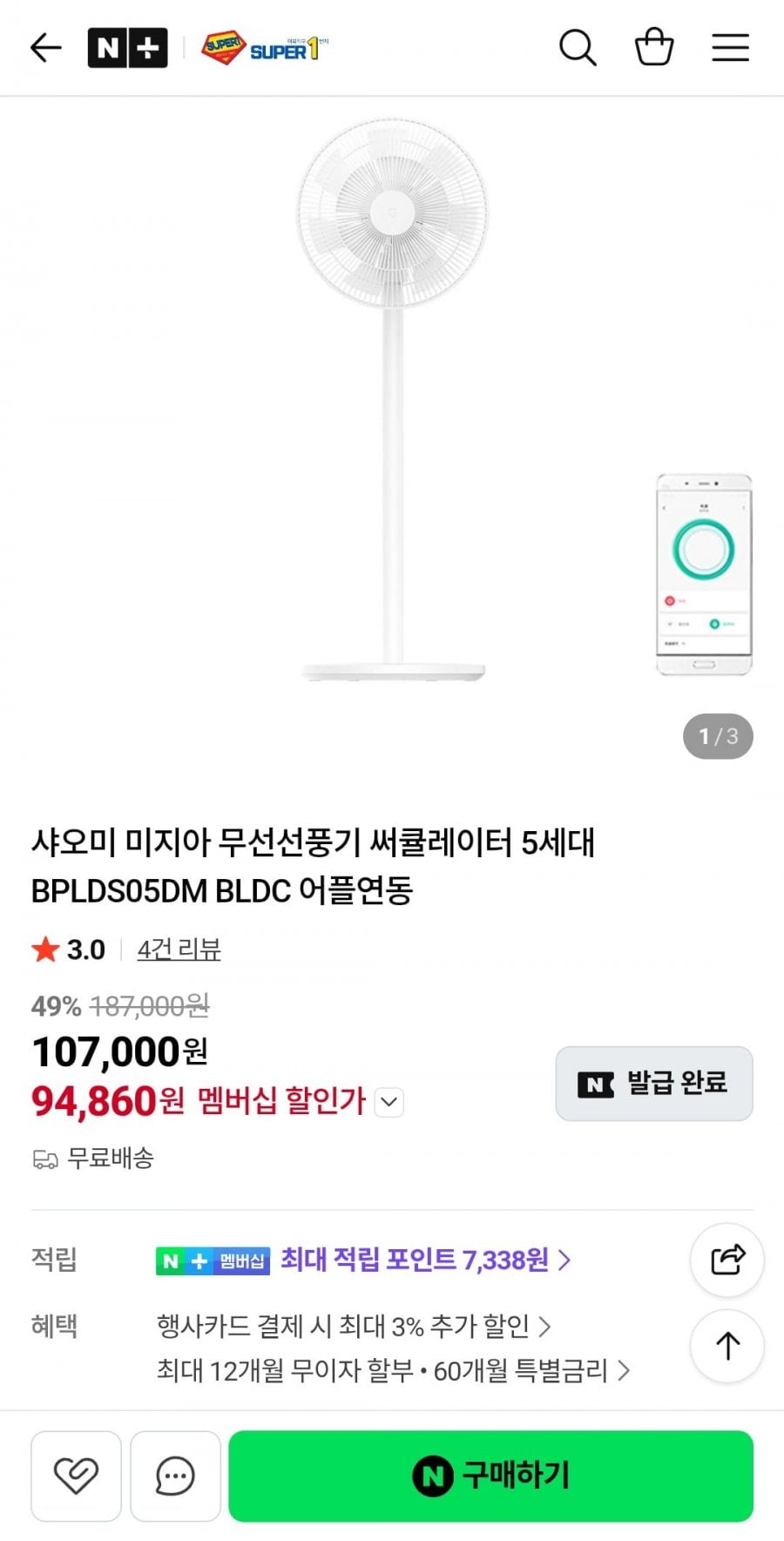Tap the 발급 완료 coupon button
This screenshot has width=784, height=1541.
pyautogui.click(x=654, y=1084)
